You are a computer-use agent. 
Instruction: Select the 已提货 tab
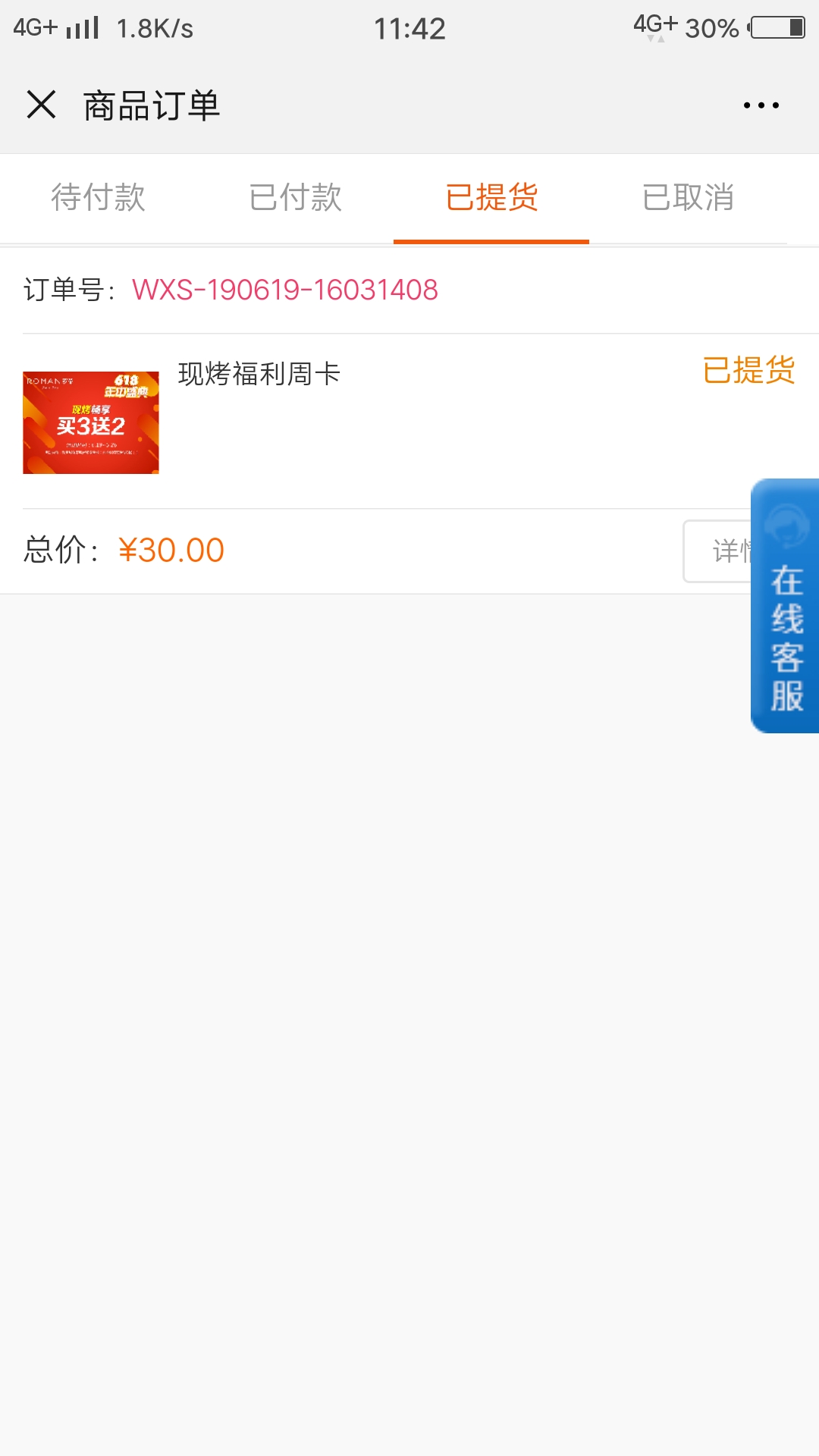491,198
